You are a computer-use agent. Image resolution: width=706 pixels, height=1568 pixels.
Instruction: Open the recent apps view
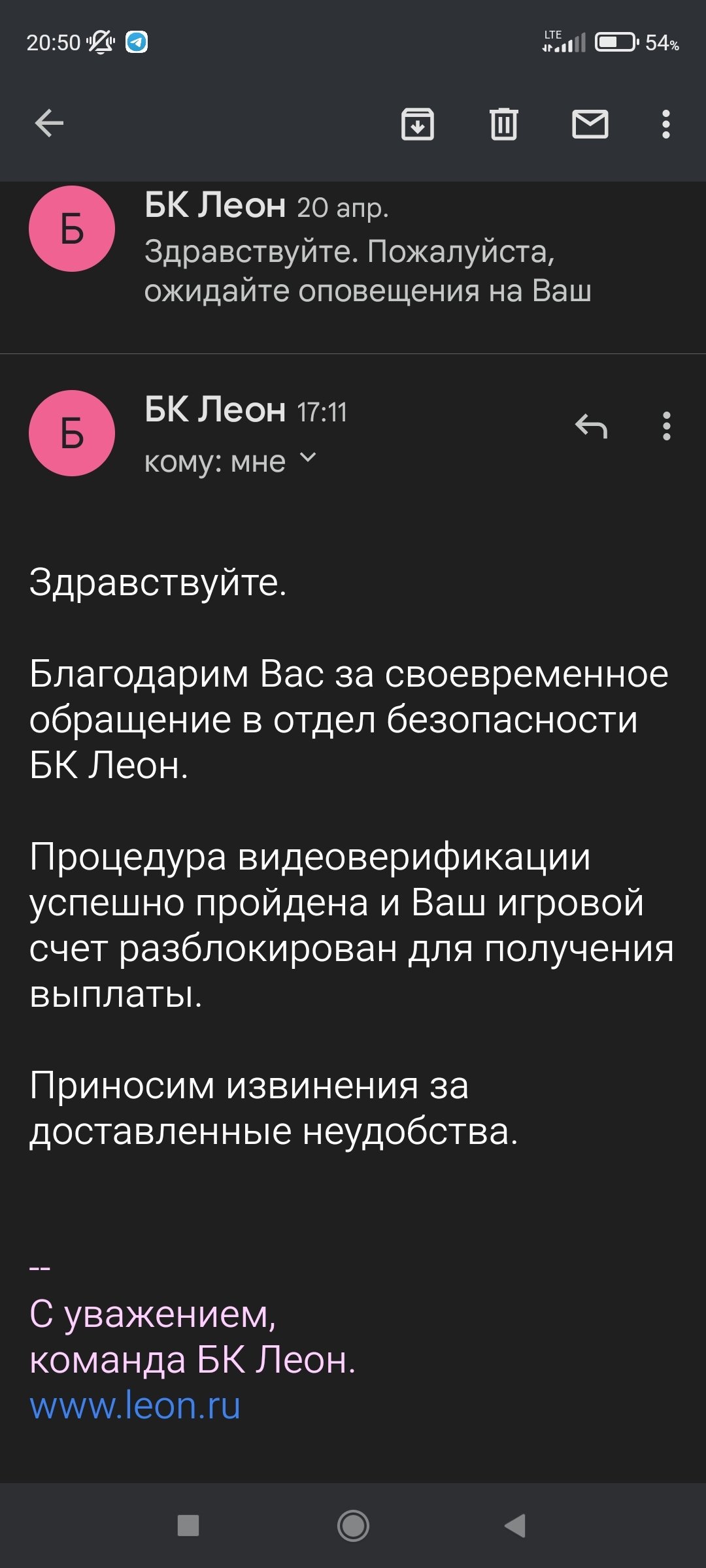(x=188, y=1526)
